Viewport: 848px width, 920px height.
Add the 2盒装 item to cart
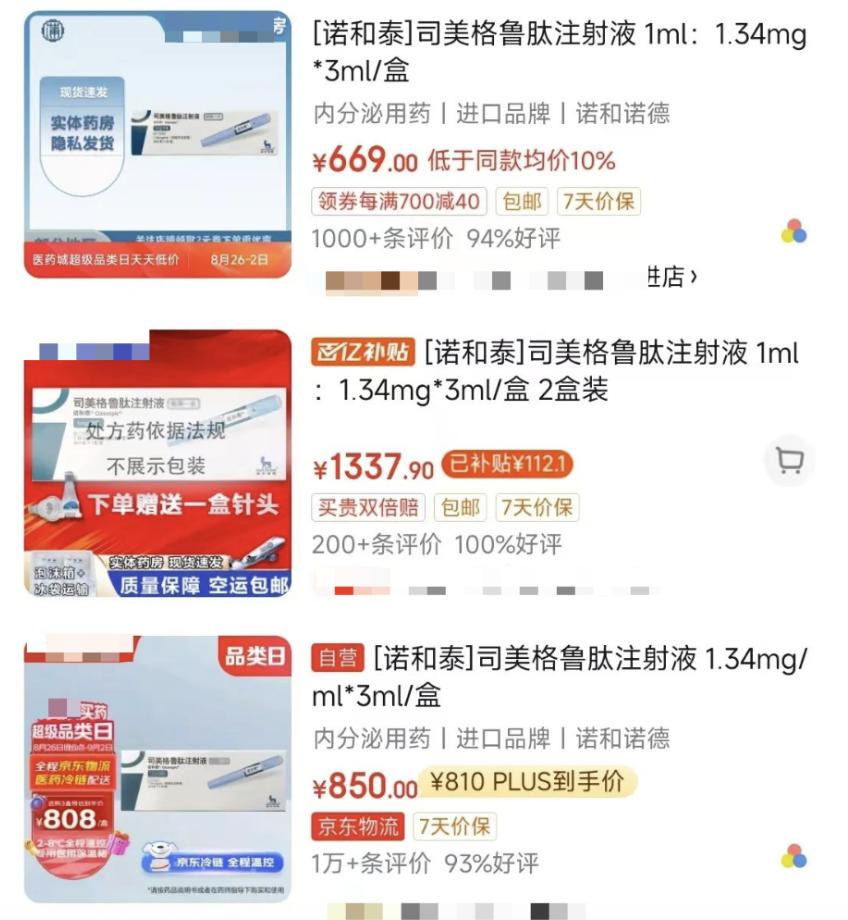(x=789, y=461)
